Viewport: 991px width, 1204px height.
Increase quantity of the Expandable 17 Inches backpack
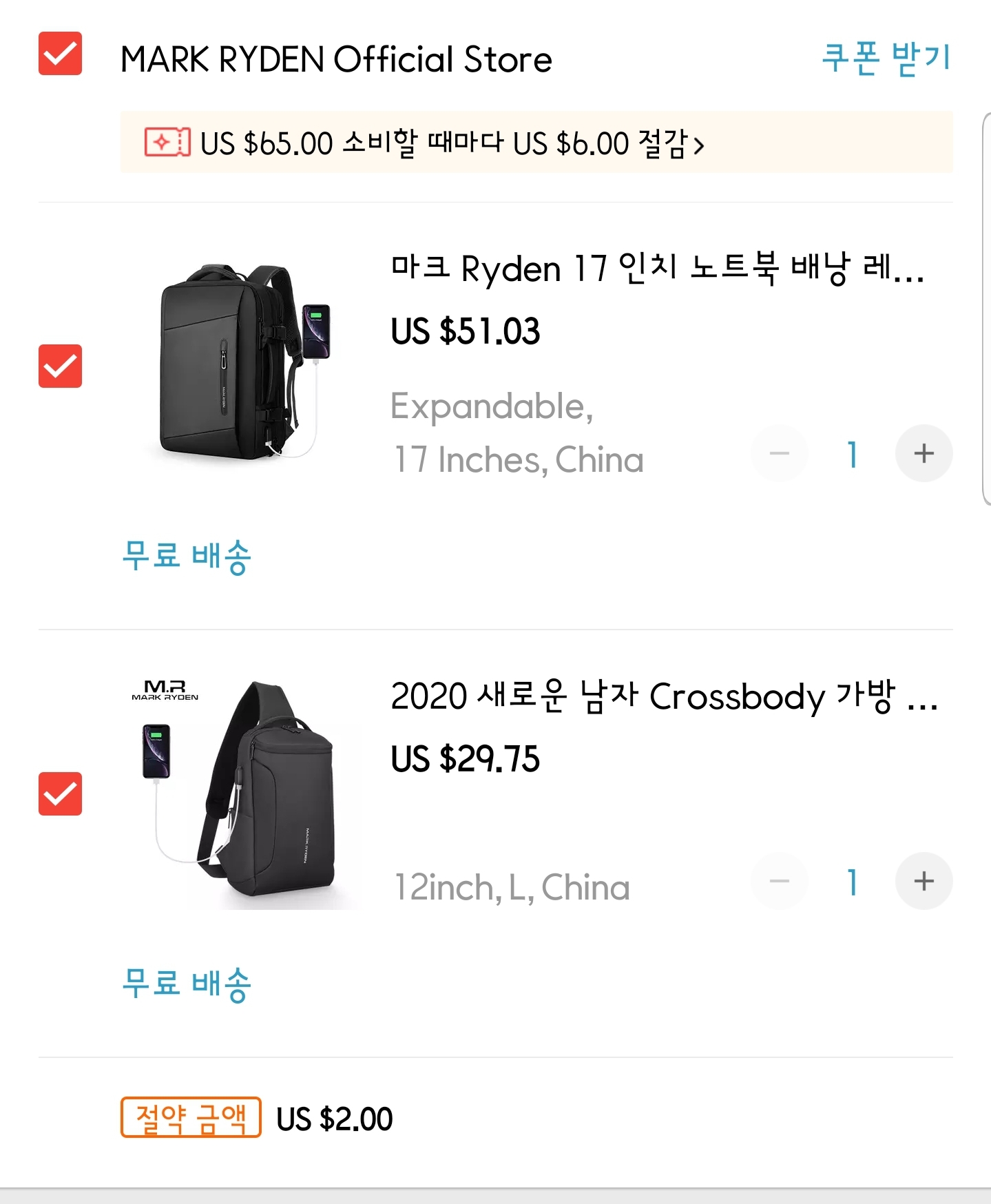[x=924, y=453]
